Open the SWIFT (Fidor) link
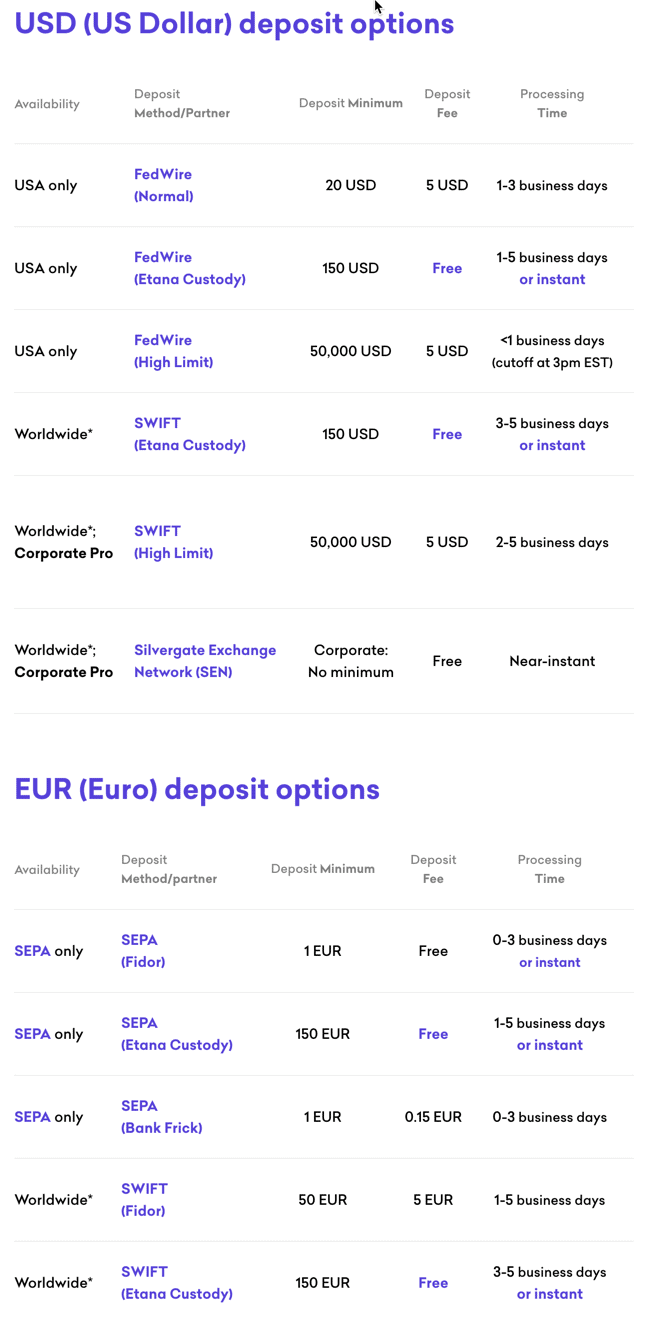 [x=145, y=1200]
